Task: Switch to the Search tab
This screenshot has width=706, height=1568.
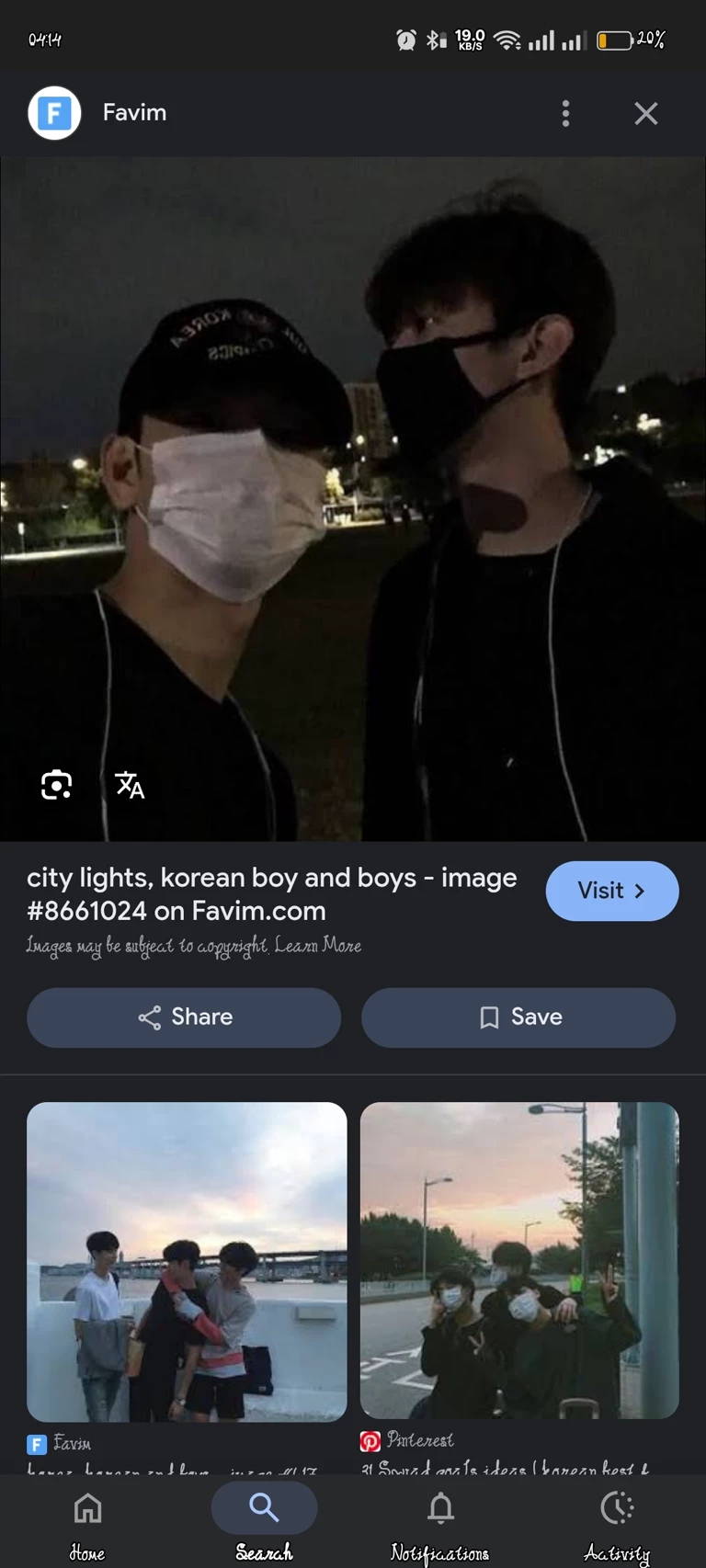Action: [x=264, y=1523]
